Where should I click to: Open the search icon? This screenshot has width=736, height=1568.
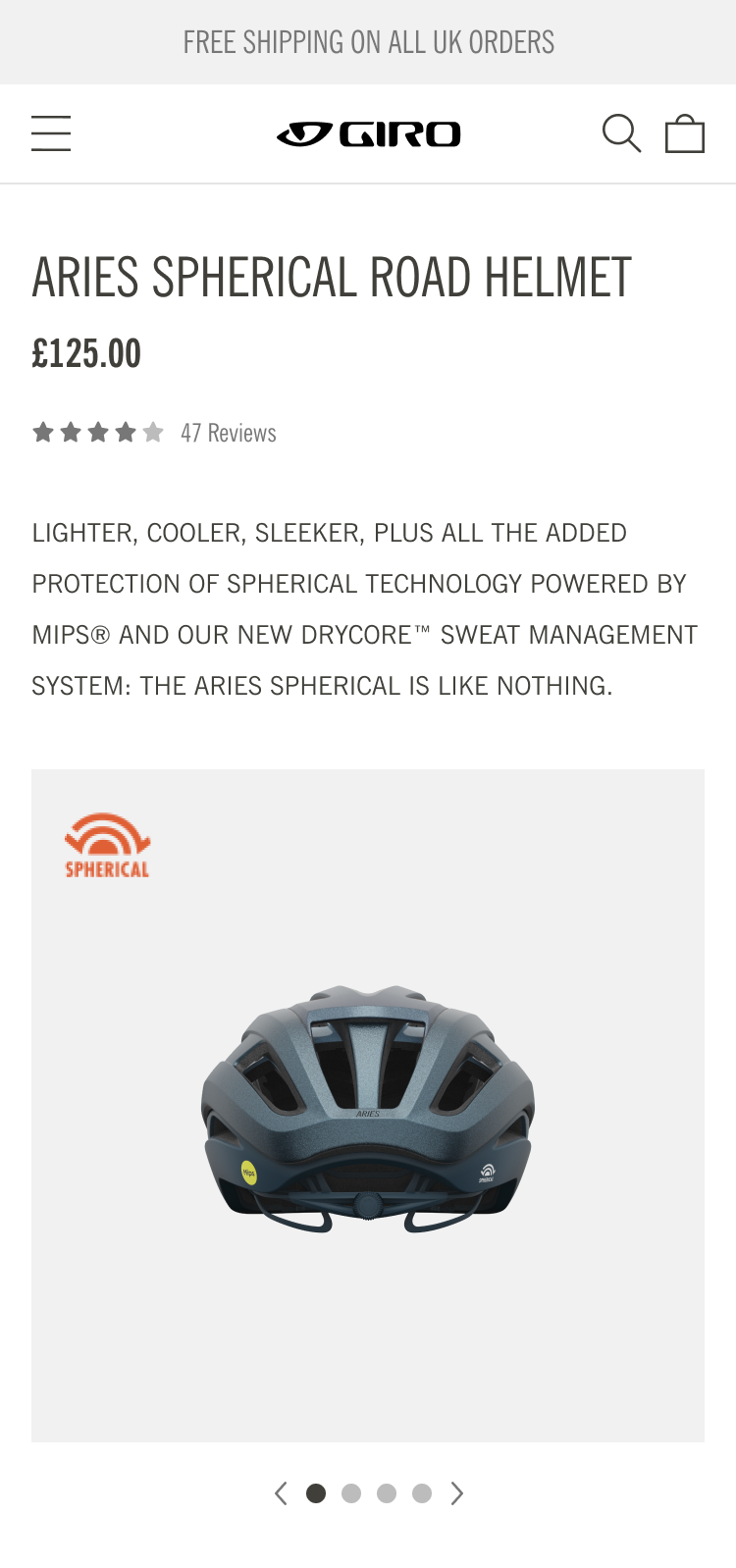621,133
